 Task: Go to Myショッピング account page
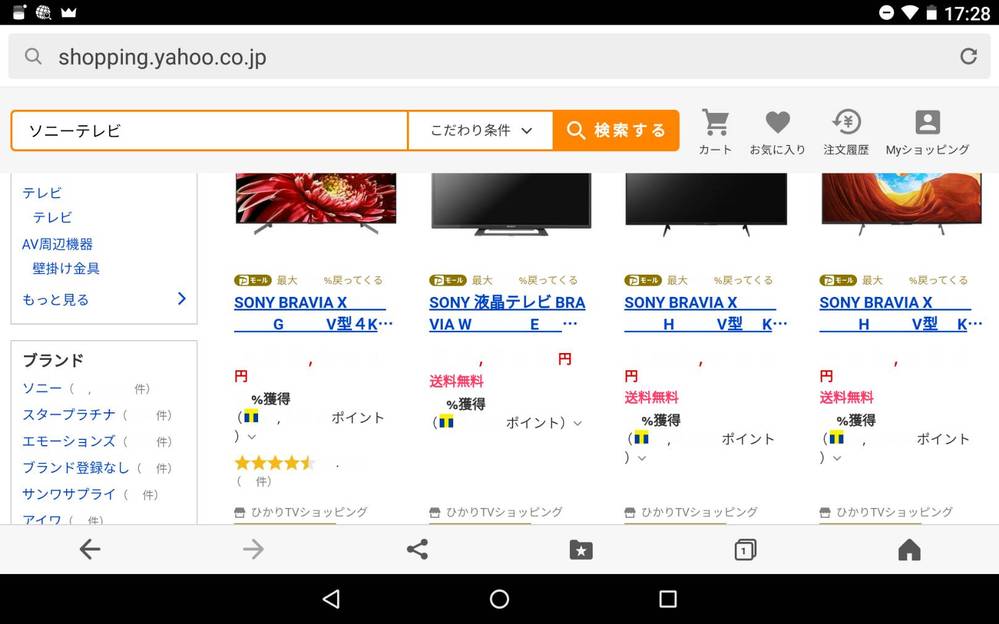tap(927, 132)
